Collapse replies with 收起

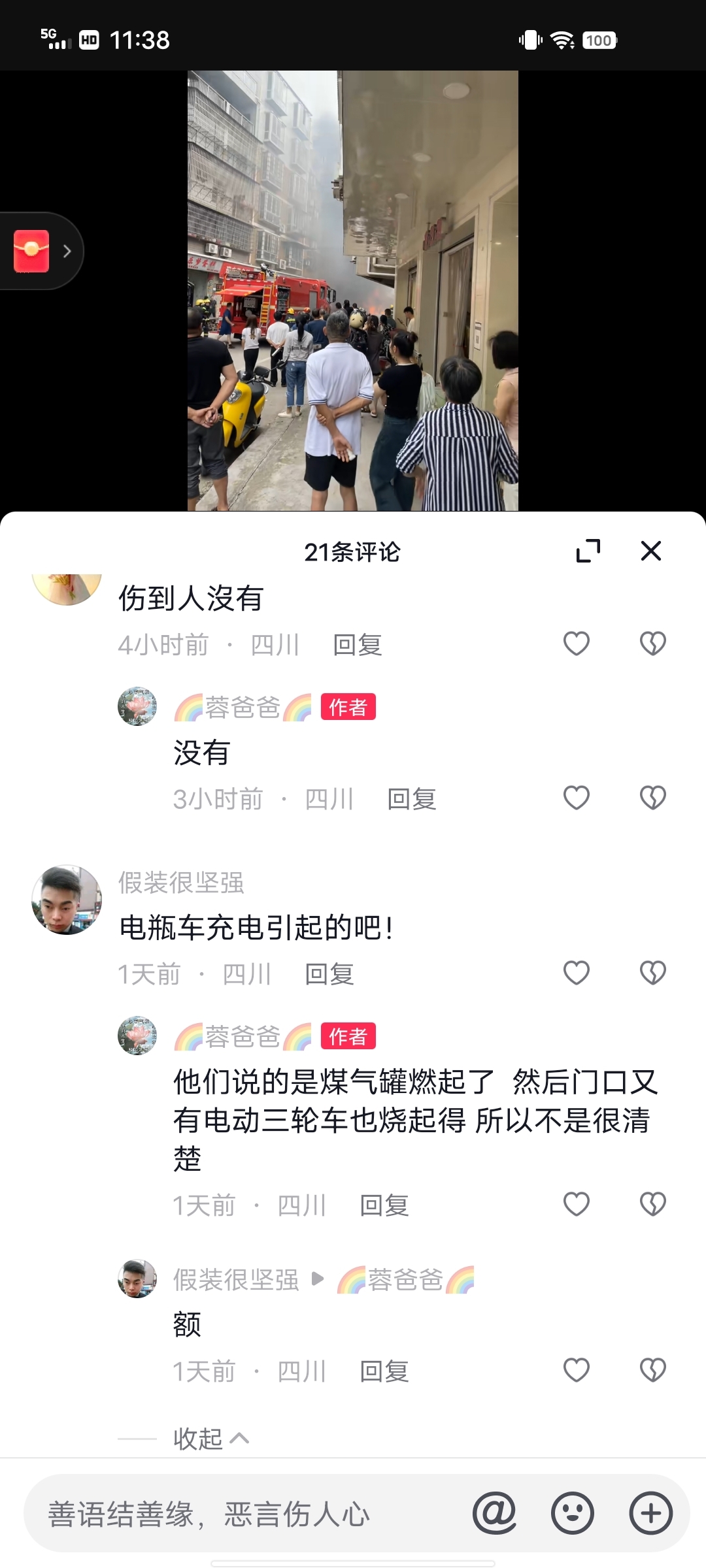[209, 1438]
